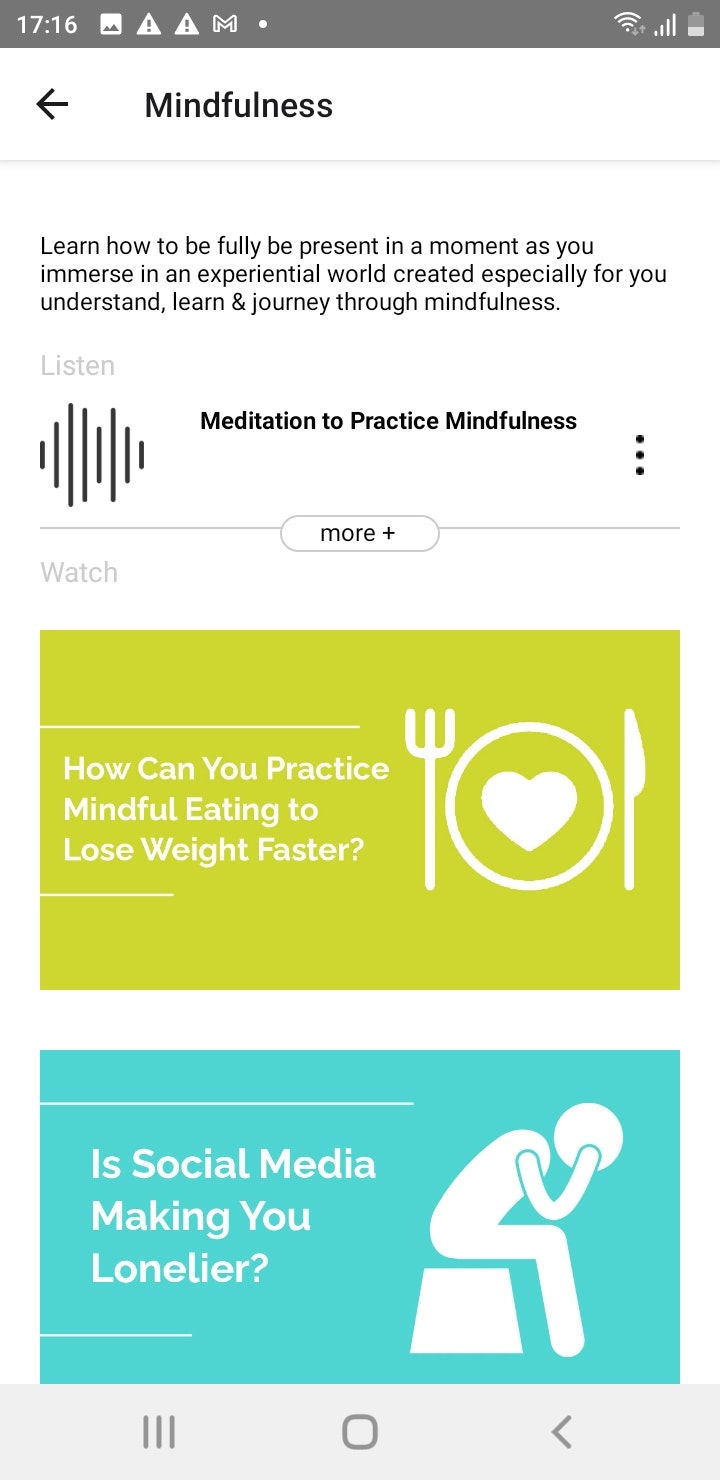Expand the Listen list with more +
720x1480 pixels.
[x=359, y=533]
